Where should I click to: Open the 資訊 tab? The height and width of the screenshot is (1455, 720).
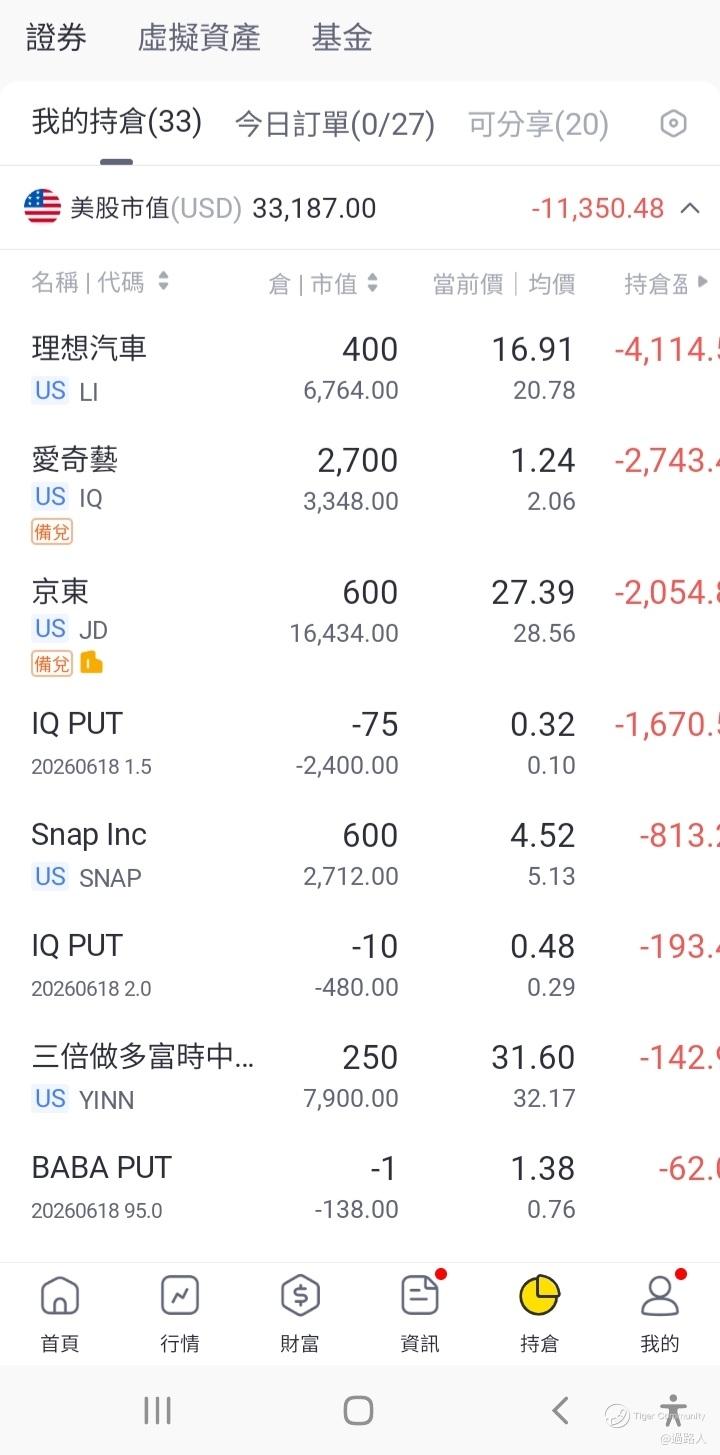click(420, 1314)
